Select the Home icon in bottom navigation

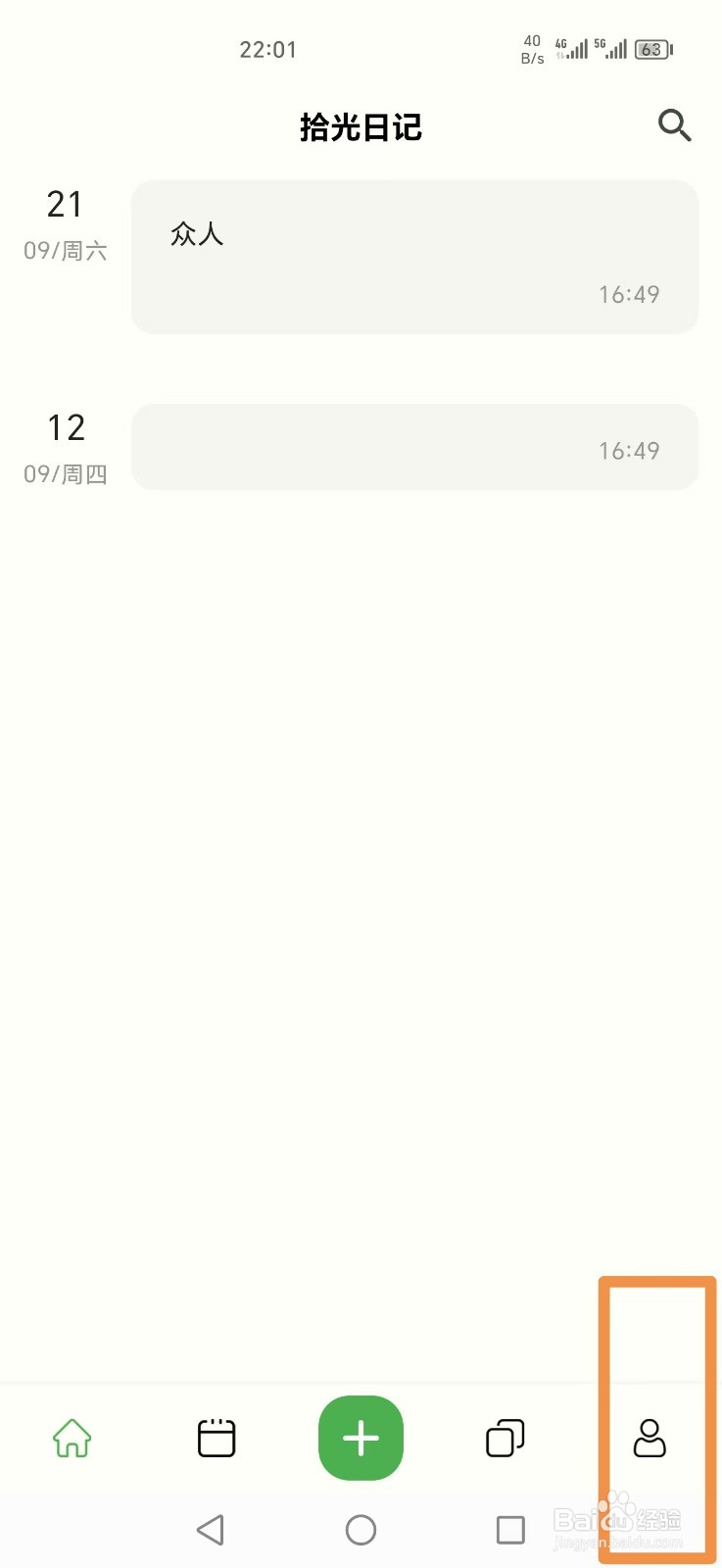[x=71, y=1438]
